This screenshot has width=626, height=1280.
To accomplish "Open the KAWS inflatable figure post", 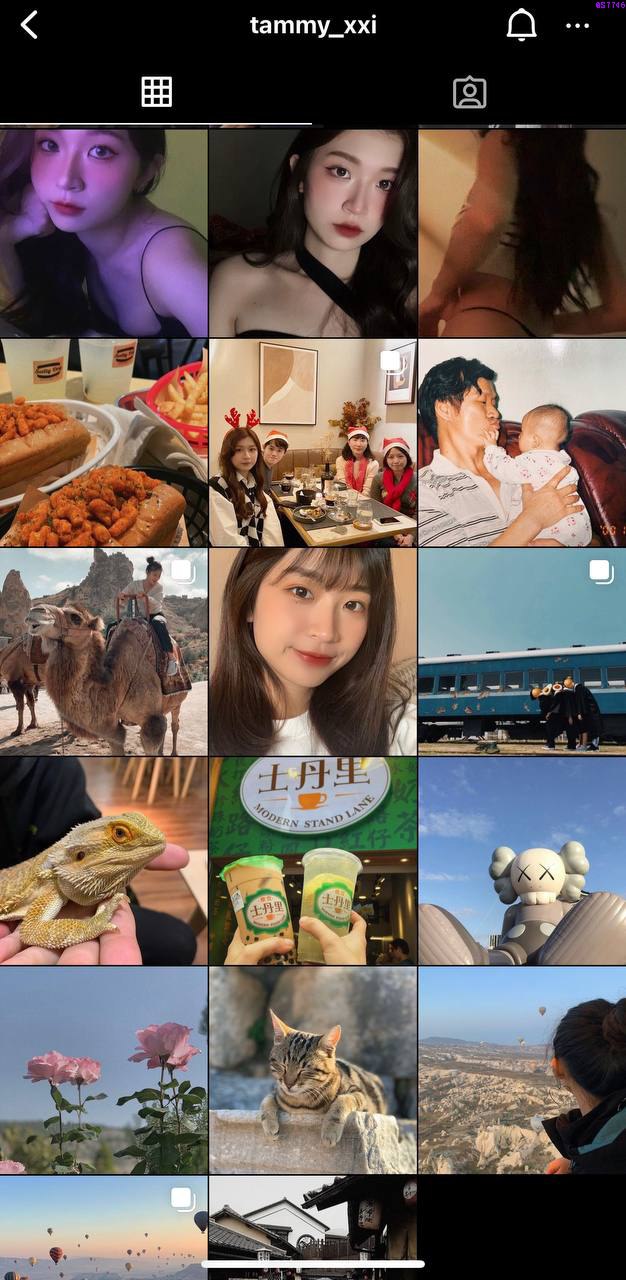I will (521, 860).
